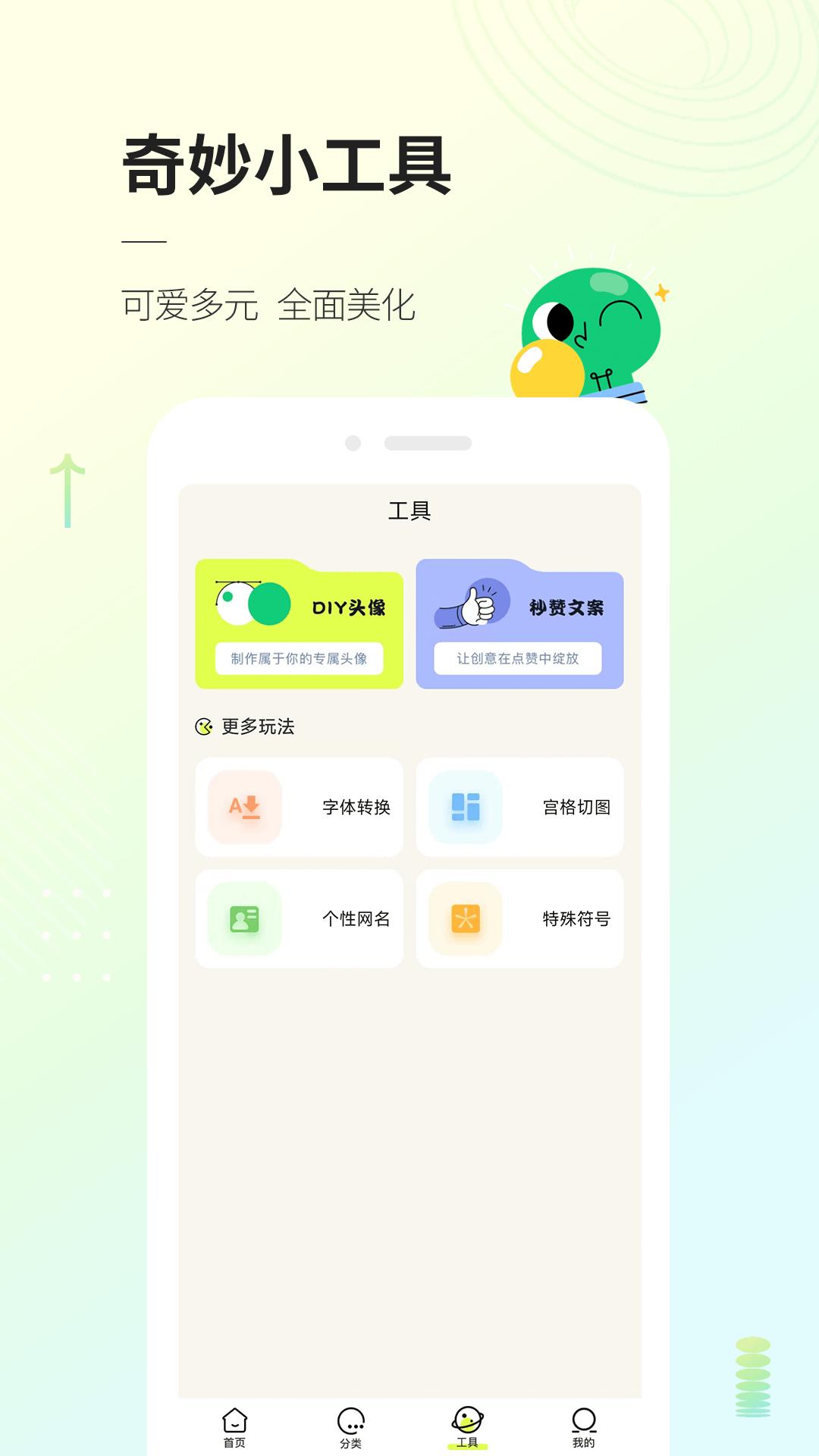Switch to the 工具 tab in bottom navigation

[x=468, y=1418]
